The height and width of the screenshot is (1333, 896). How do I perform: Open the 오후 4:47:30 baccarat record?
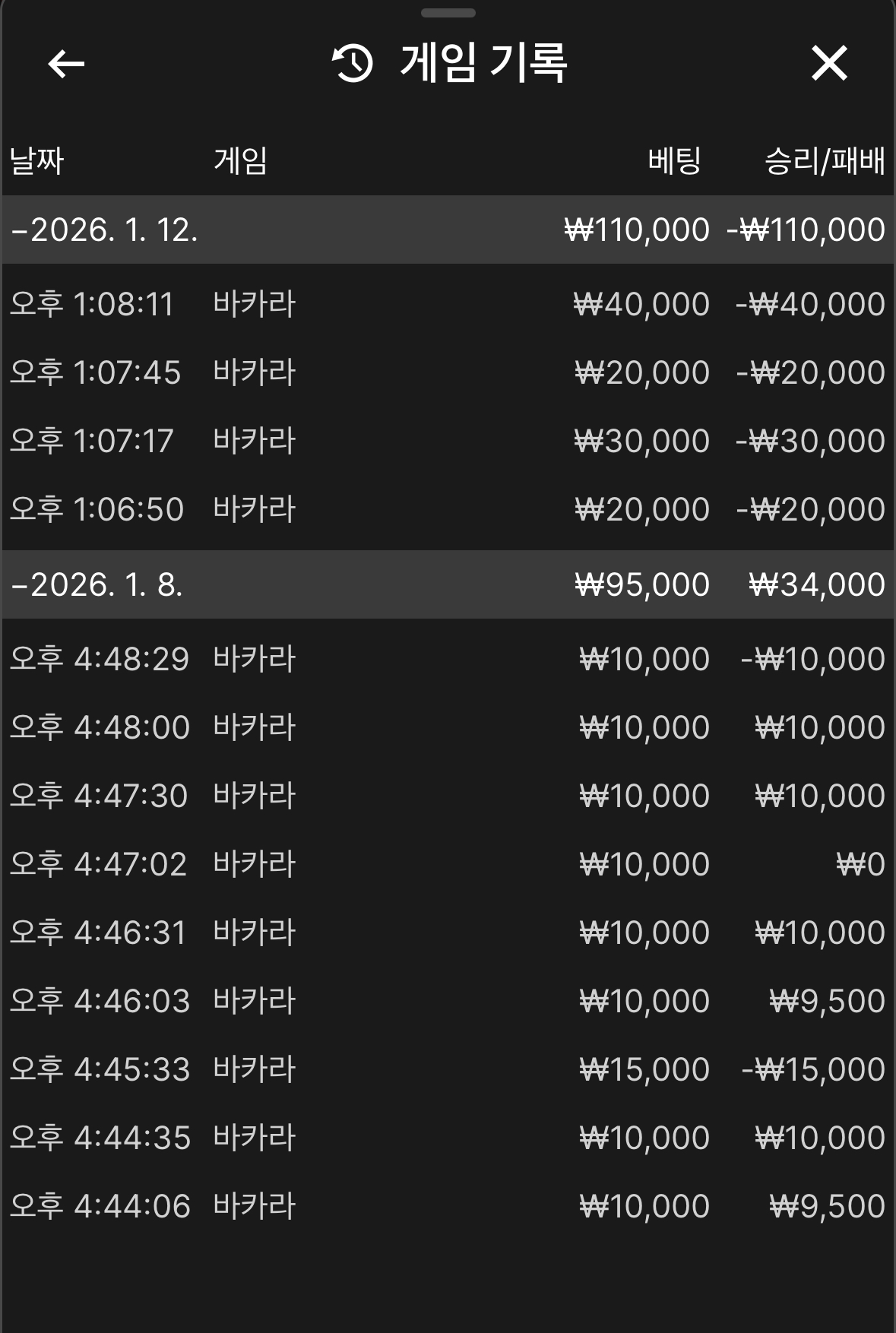tap(447, 796)
